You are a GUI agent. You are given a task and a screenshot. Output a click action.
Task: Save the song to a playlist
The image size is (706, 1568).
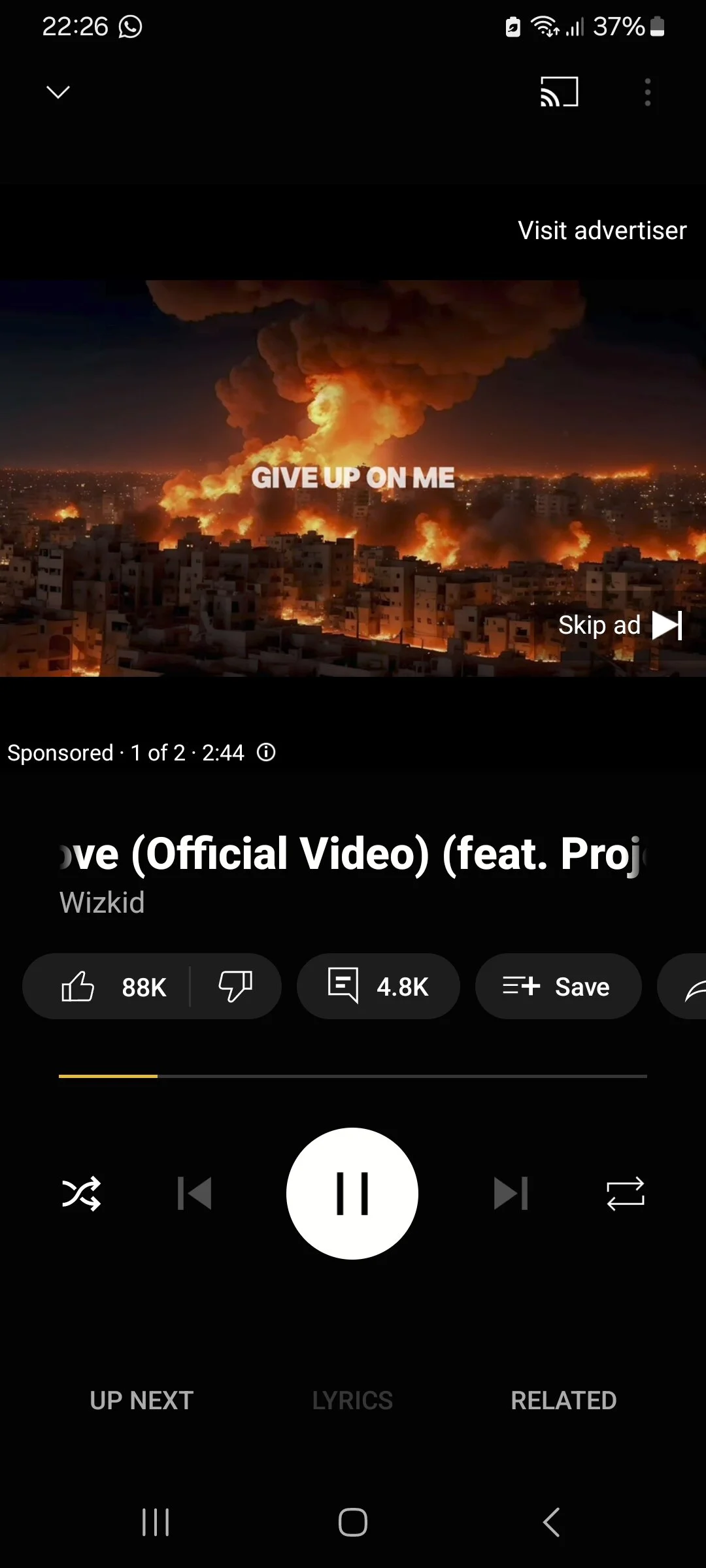pyautogui.click(x=558, y=987)
